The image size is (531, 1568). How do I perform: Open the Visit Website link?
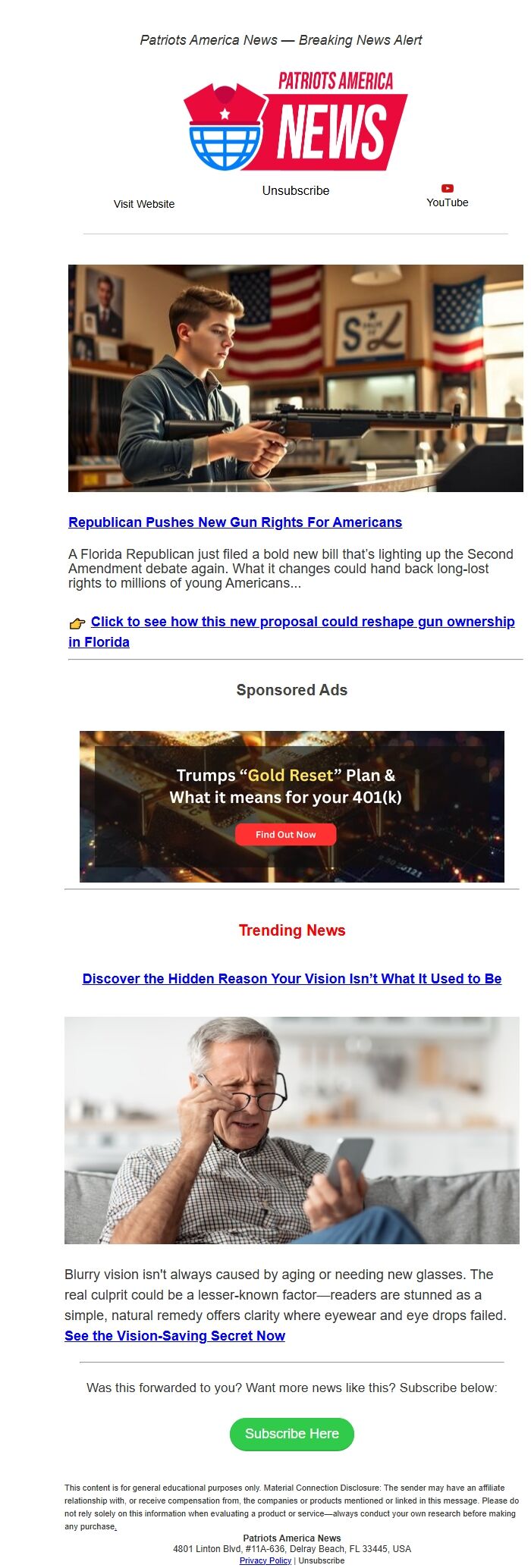point(144,204)
